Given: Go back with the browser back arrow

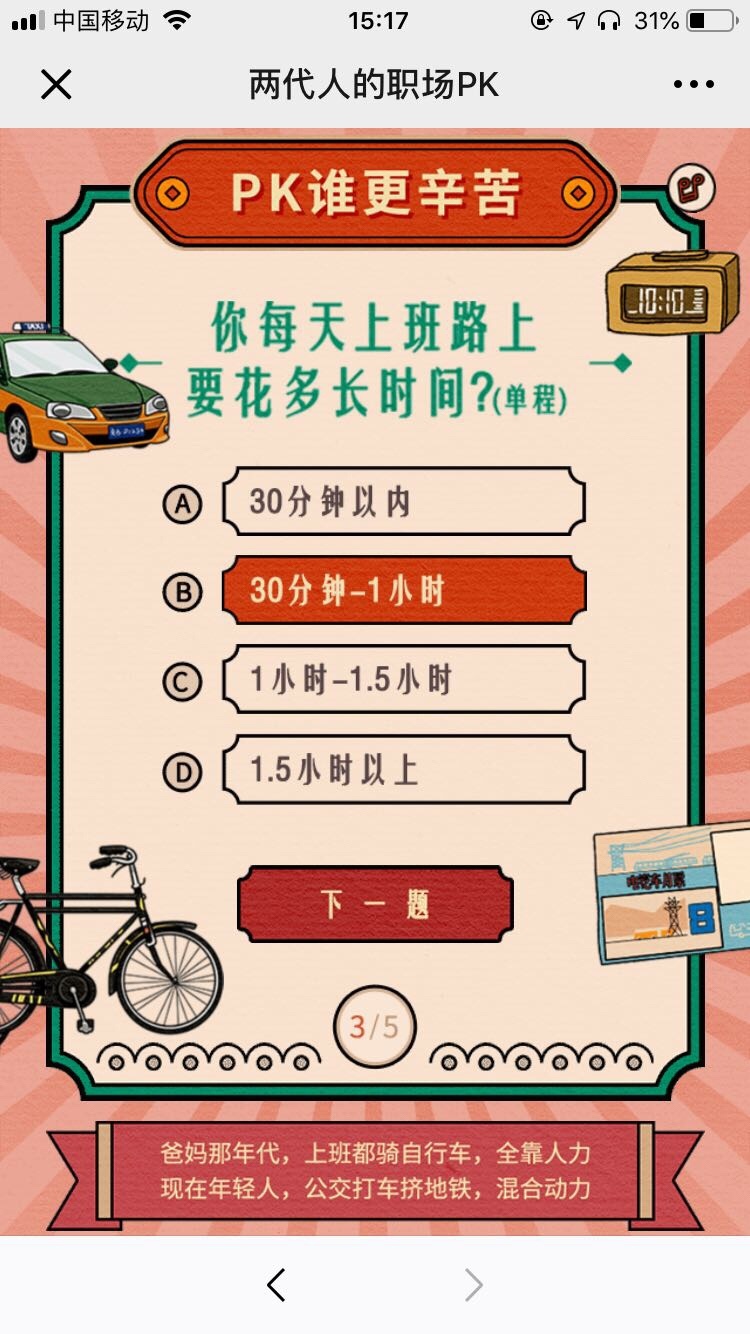Looking at the screenshot, I should [277, 1285].
